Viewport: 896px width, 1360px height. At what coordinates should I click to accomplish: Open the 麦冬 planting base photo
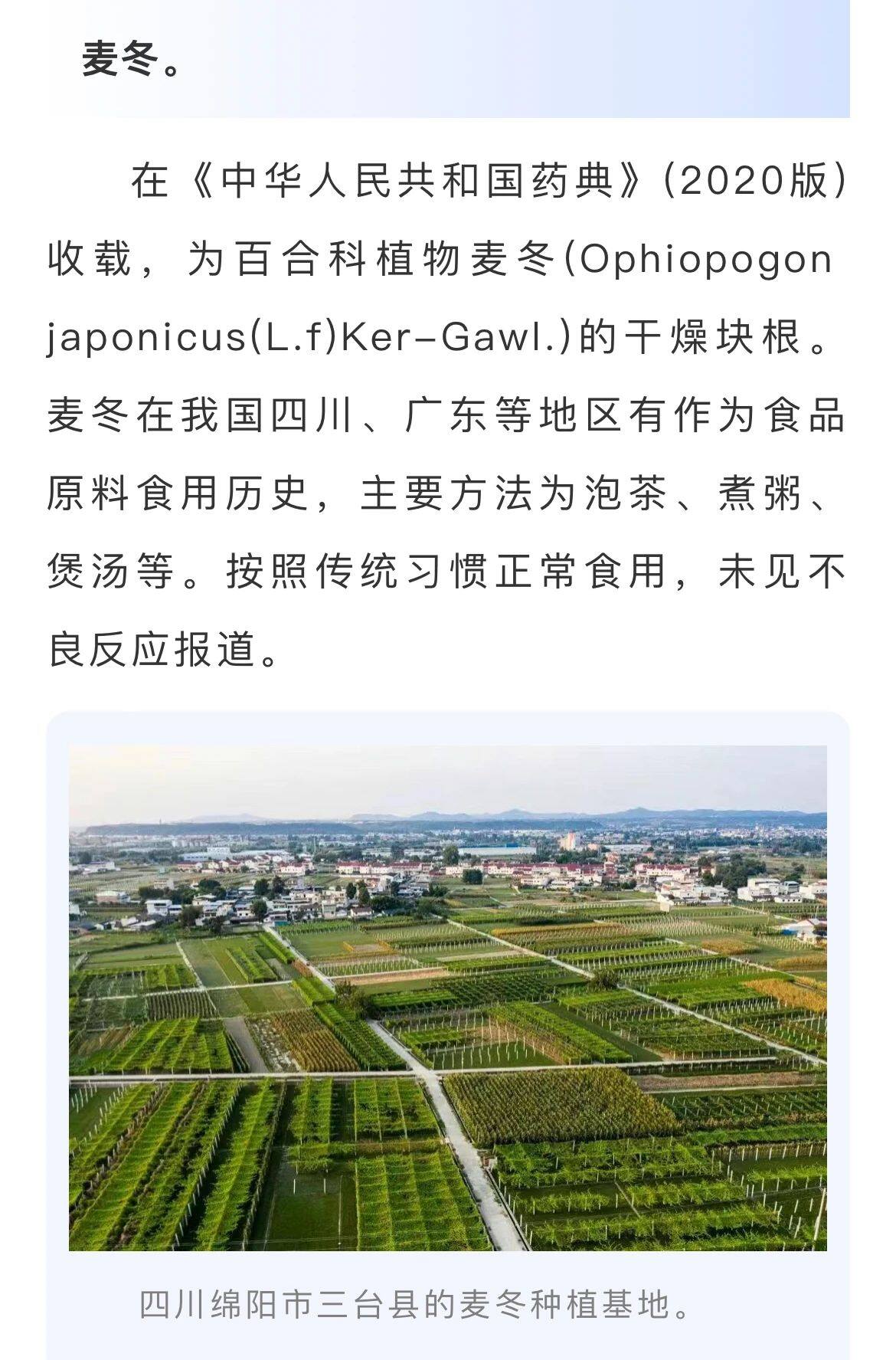(x=448, y=998)
